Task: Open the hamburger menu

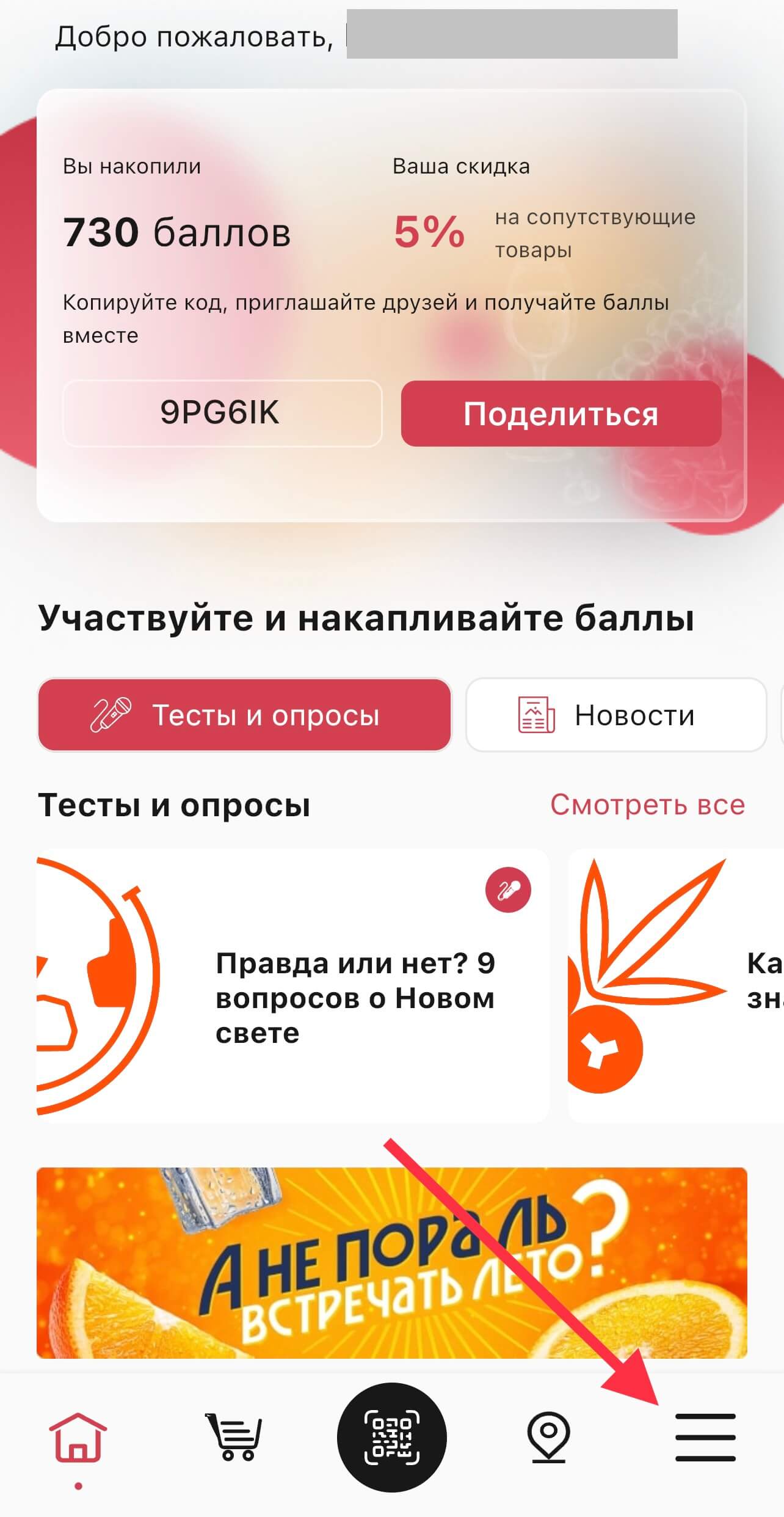Action: tap(705, 1437)
